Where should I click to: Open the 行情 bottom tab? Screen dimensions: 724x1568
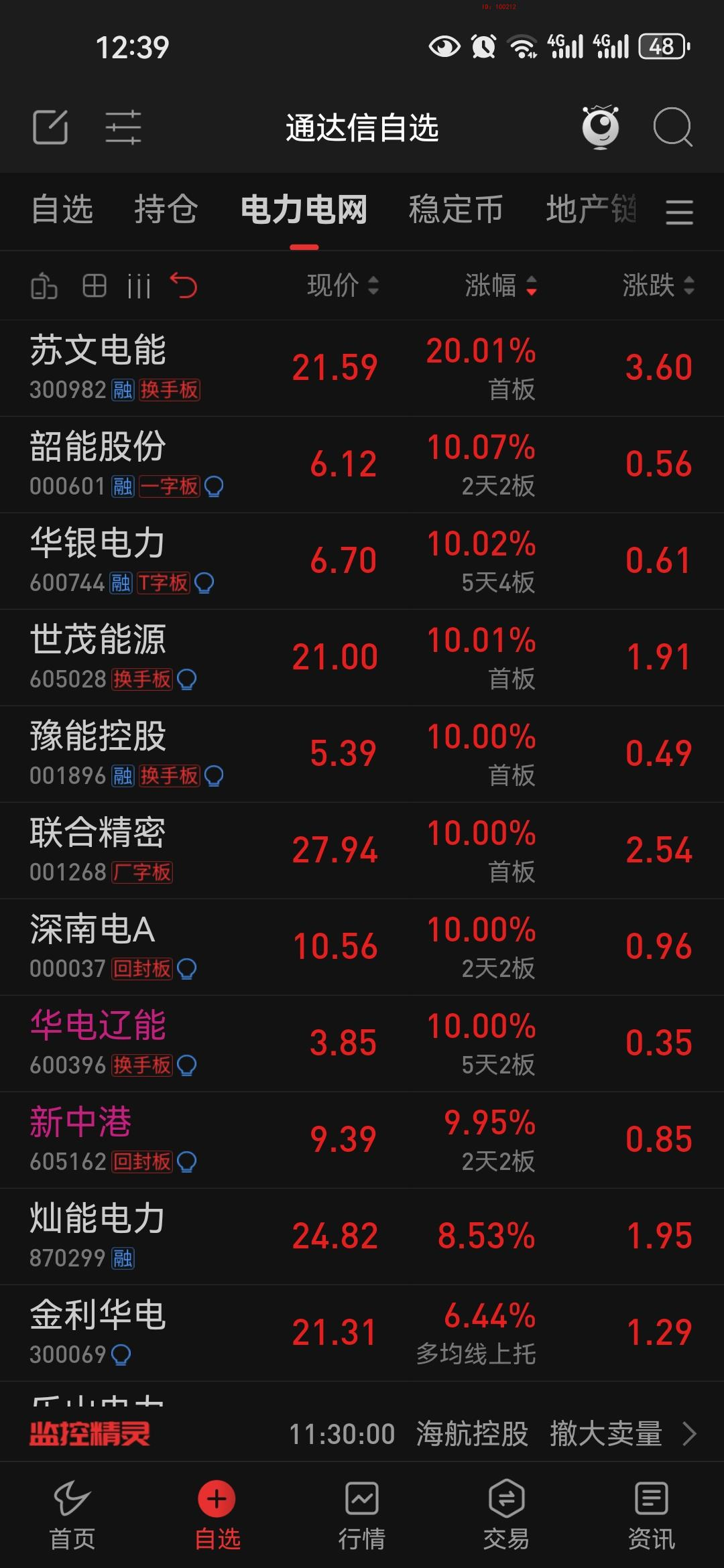362,1514
